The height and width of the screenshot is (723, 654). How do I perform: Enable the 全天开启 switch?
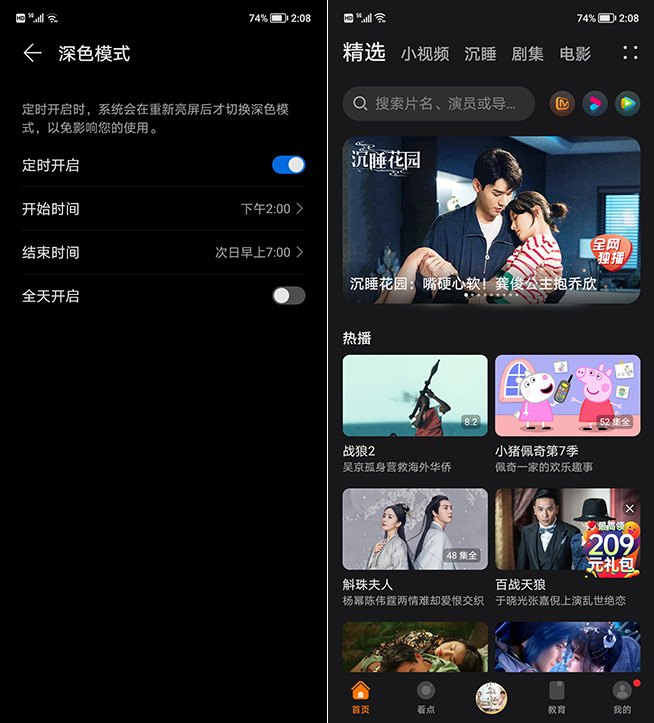point(288,296)
